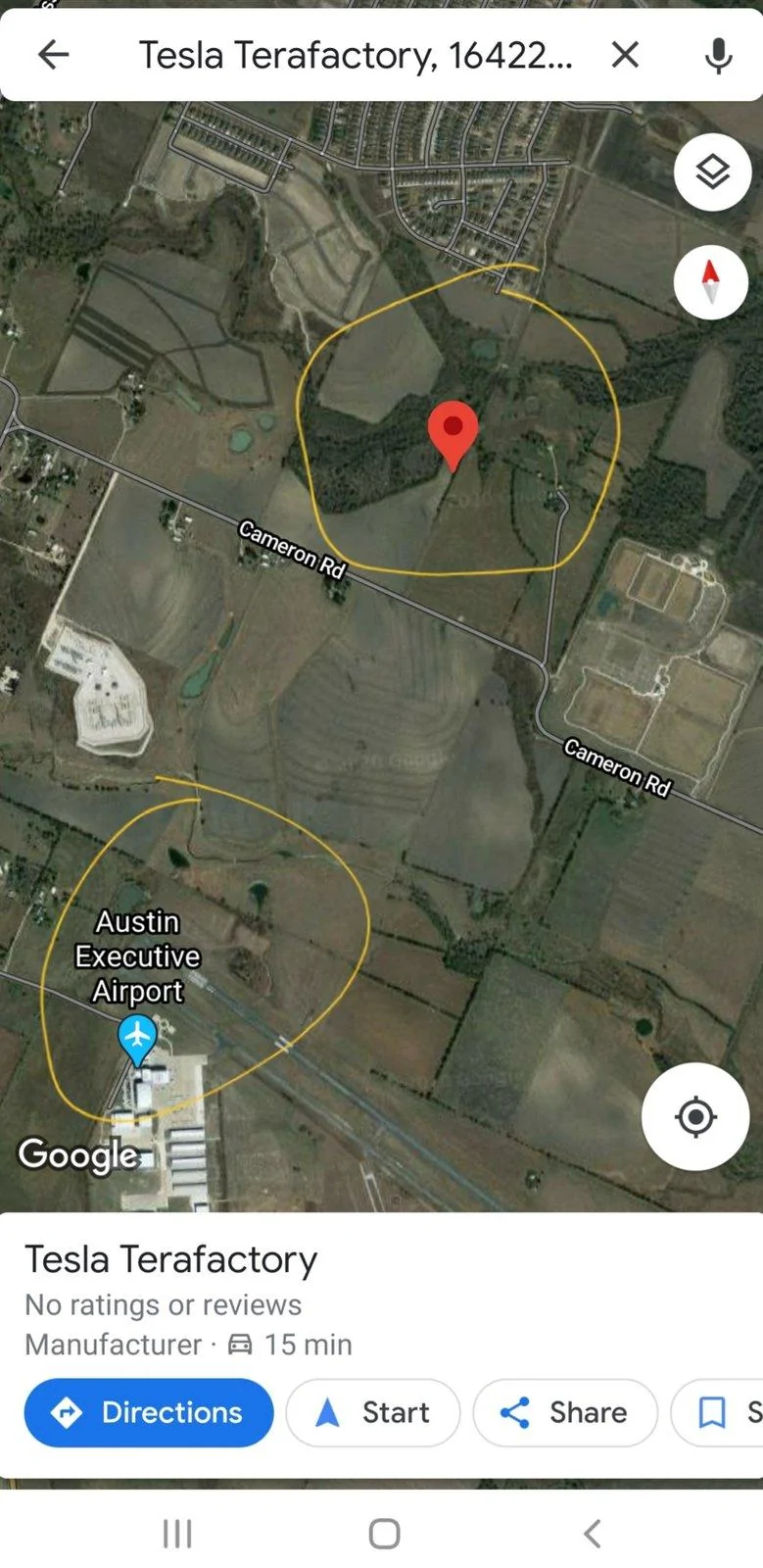Image resolution: width=763 pixels, height=1568 pixels.
Task: Start navigation to the factory
Action: (372, 1412)
